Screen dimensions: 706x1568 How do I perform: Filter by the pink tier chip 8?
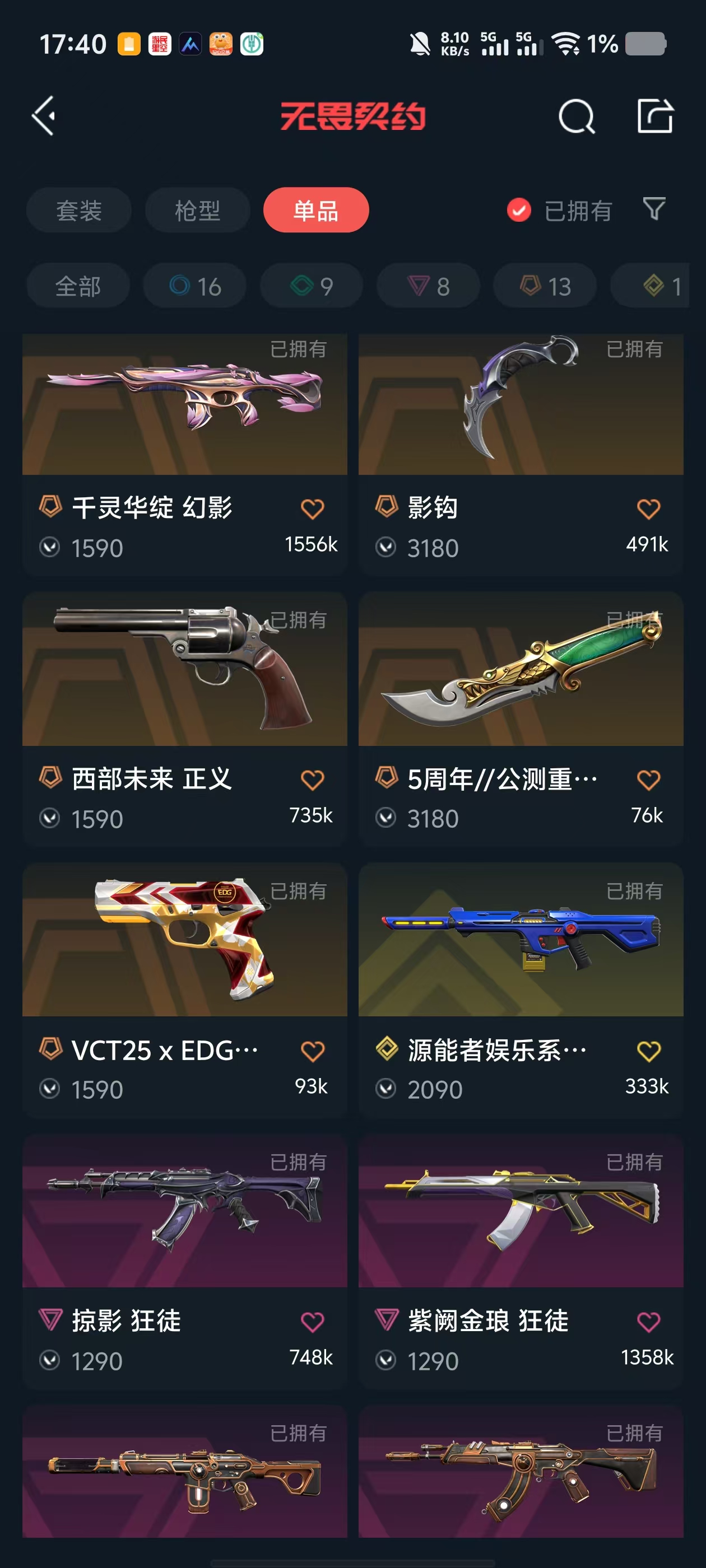pos(428,286)
